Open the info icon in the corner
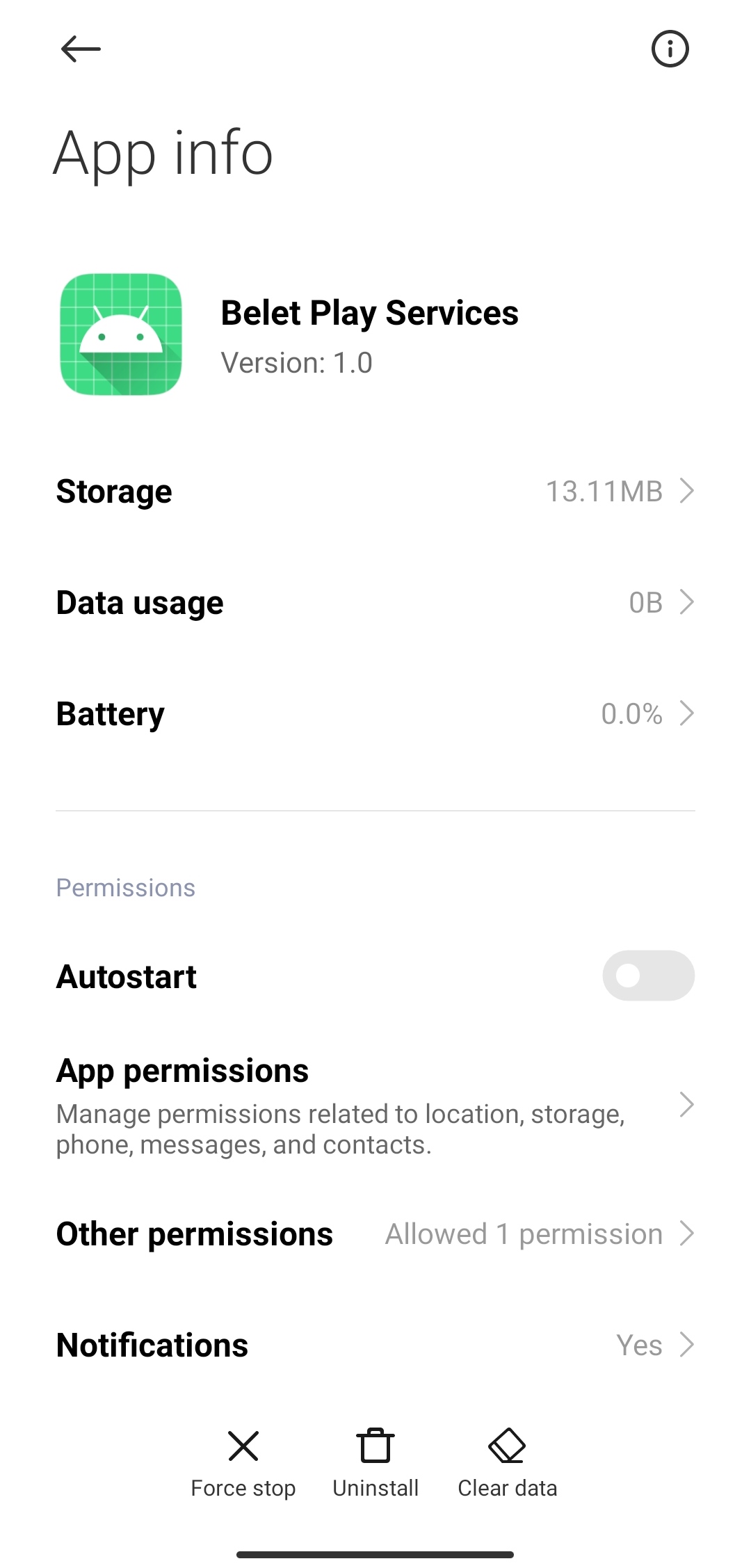The image size is (751, 1568). (x=670, y=49)
